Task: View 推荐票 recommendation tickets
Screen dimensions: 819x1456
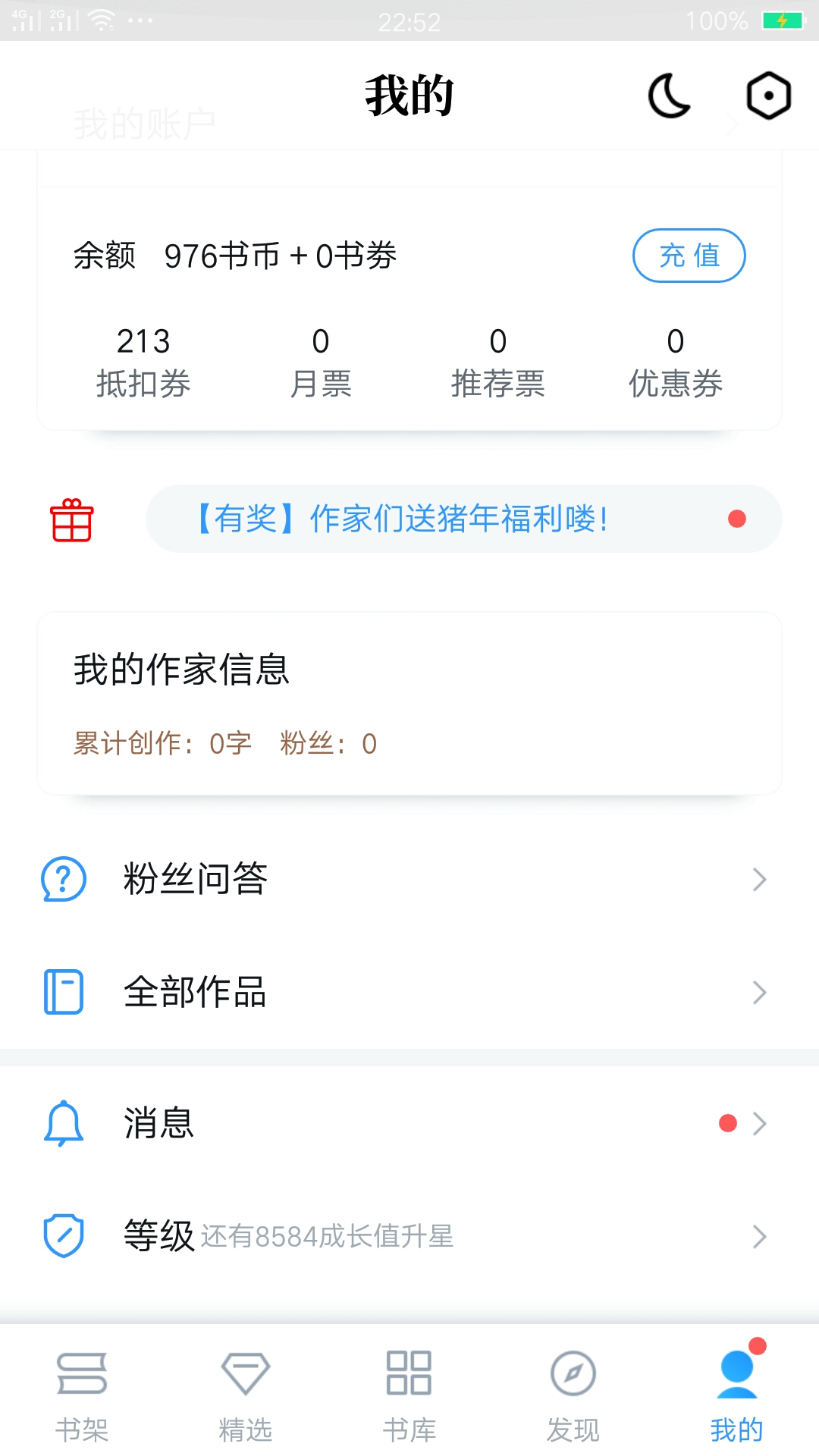Action: (x=498, y=362)
